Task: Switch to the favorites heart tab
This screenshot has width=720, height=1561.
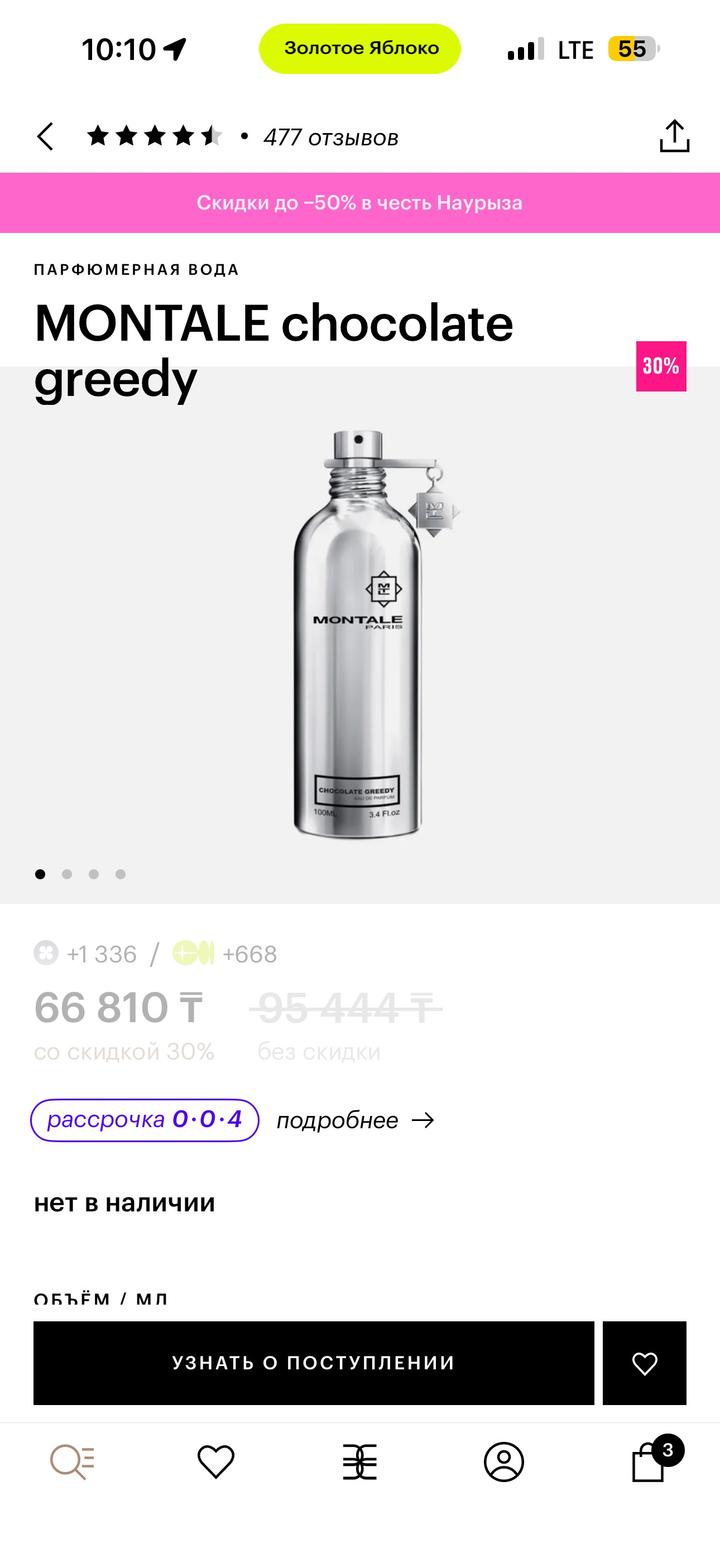Action: pos(216,1462)
